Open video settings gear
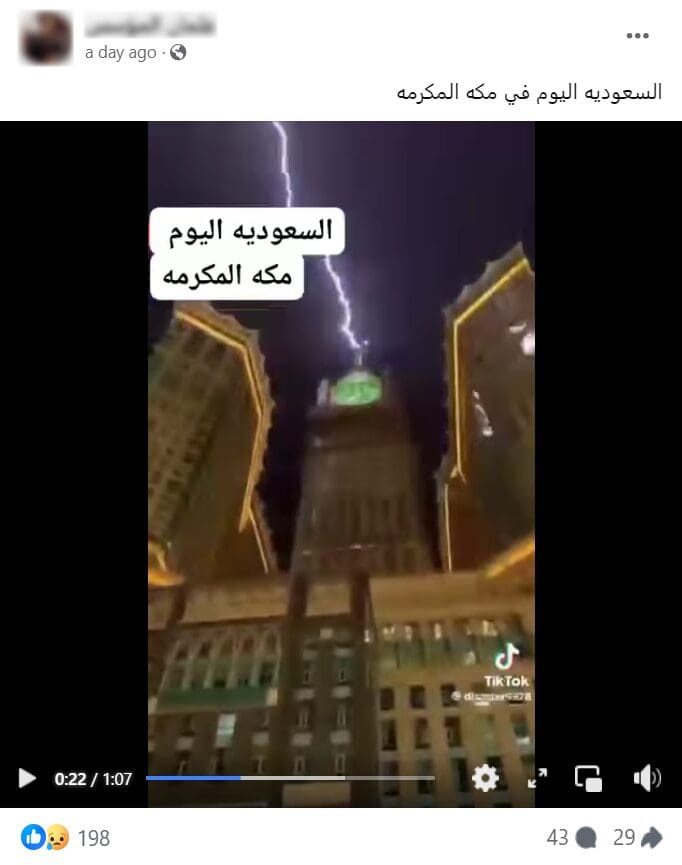The height and width of the screenshot is (865, 682). coord(485,778)
